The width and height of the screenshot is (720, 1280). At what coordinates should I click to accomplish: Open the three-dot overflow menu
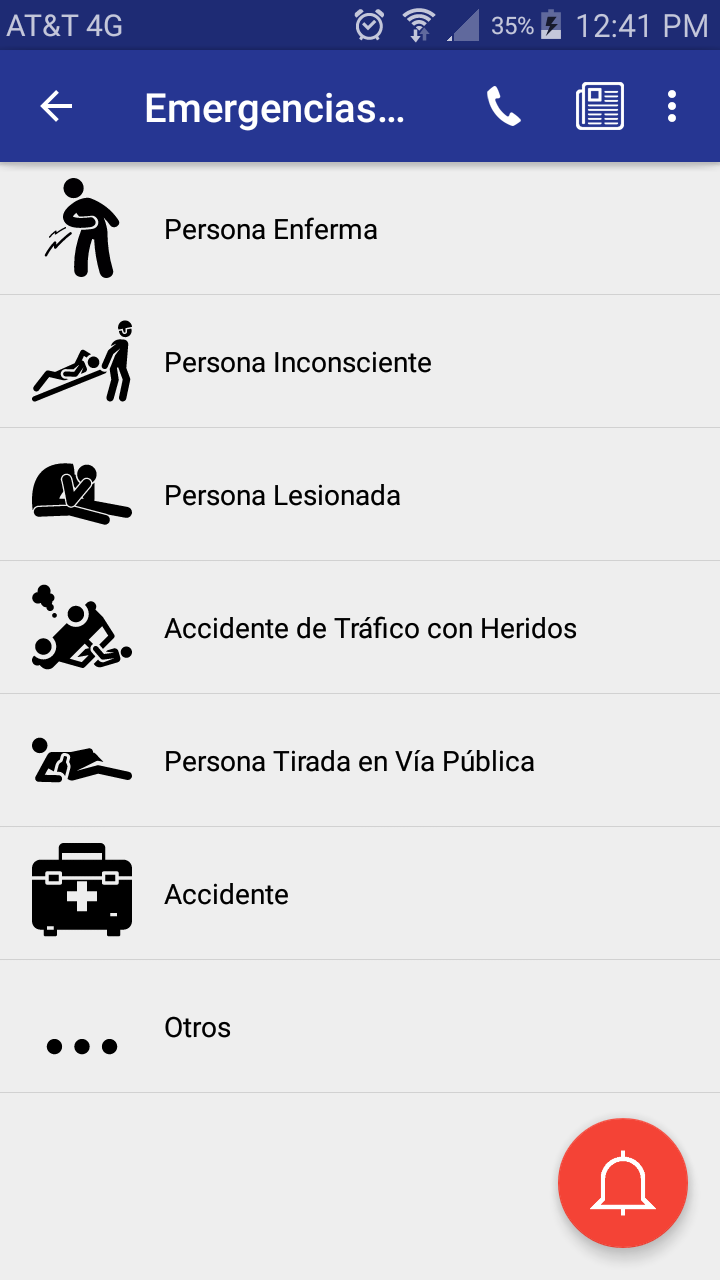(672, 107)
